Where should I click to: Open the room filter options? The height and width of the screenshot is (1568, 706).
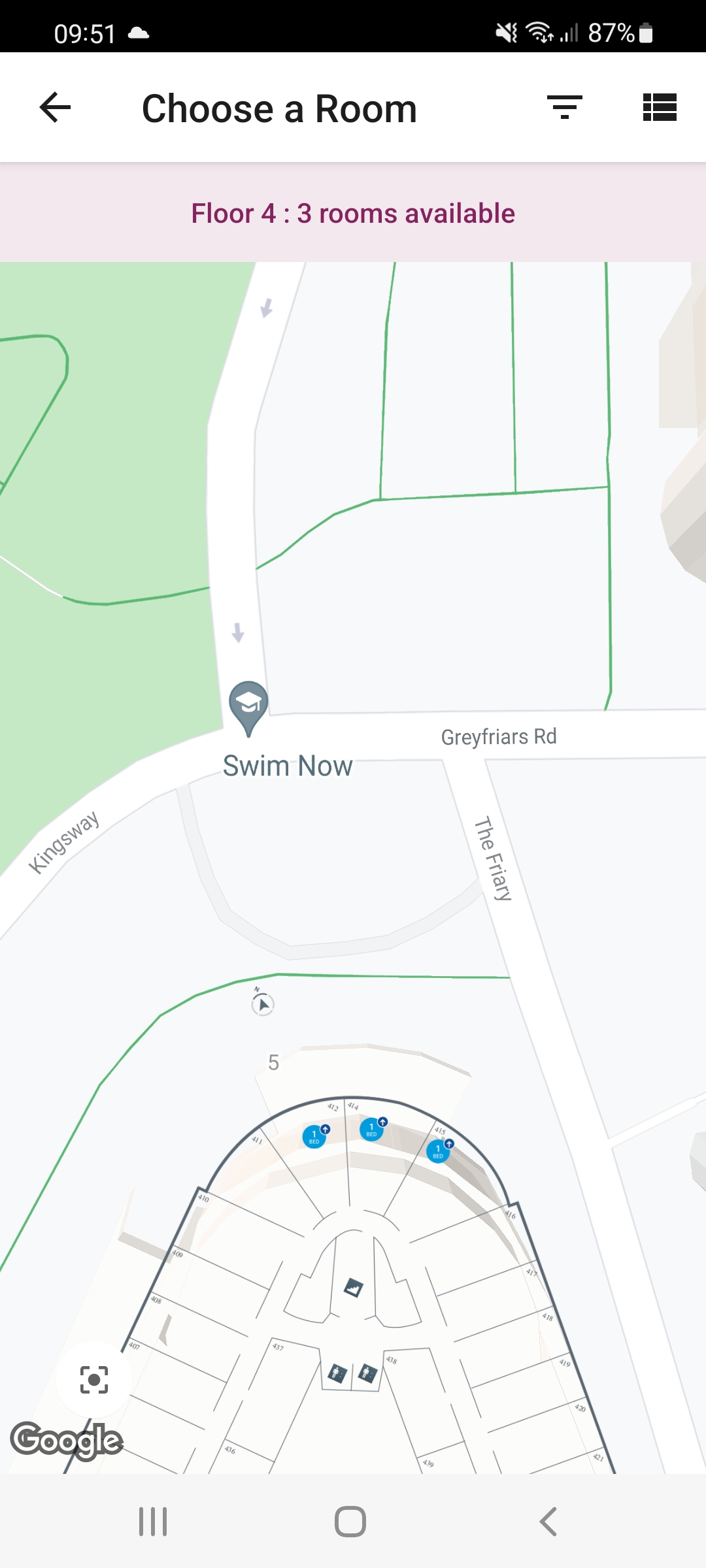[565, 108]
